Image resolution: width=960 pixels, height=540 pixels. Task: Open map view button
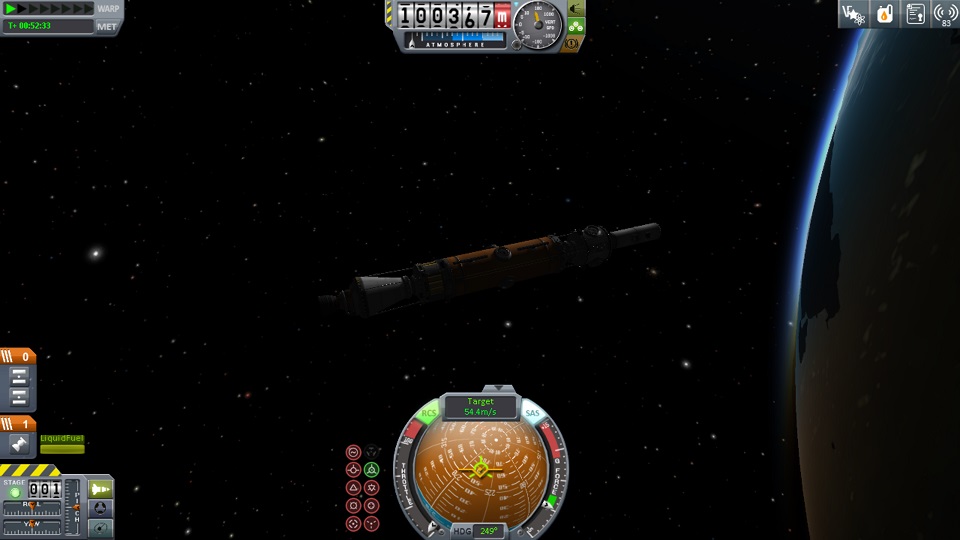(100, 527)
